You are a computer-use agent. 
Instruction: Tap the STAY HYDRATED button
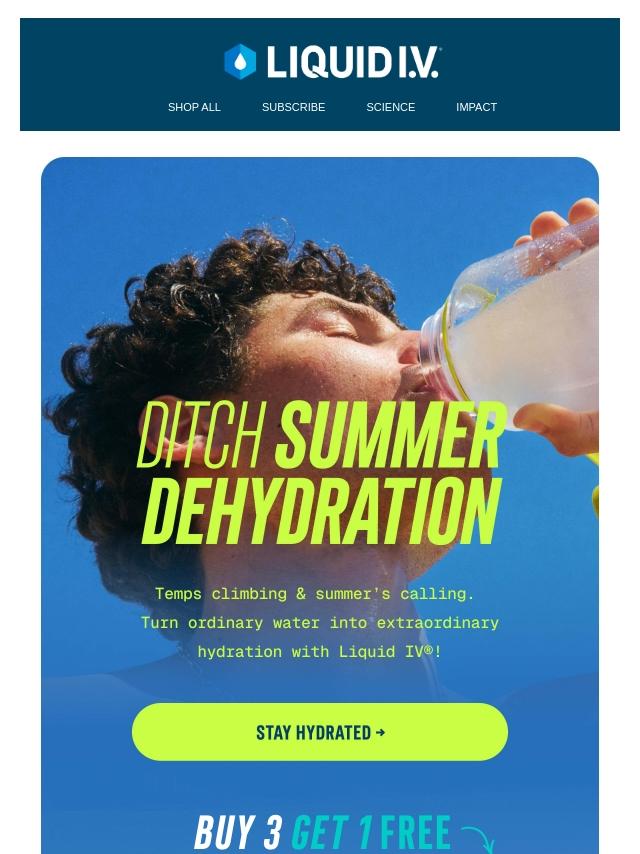pyautogui.click(x=320, y=732)
